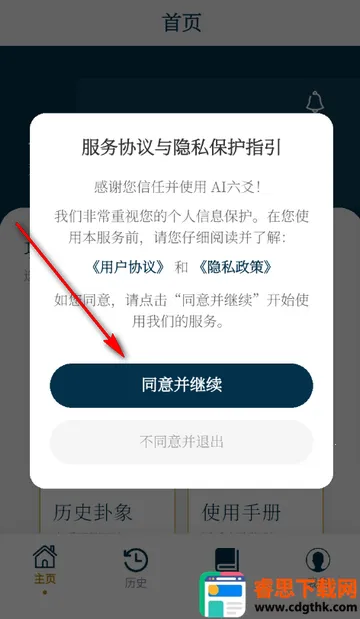
Task: Open the notifications bell
Action: click(315, 101)
